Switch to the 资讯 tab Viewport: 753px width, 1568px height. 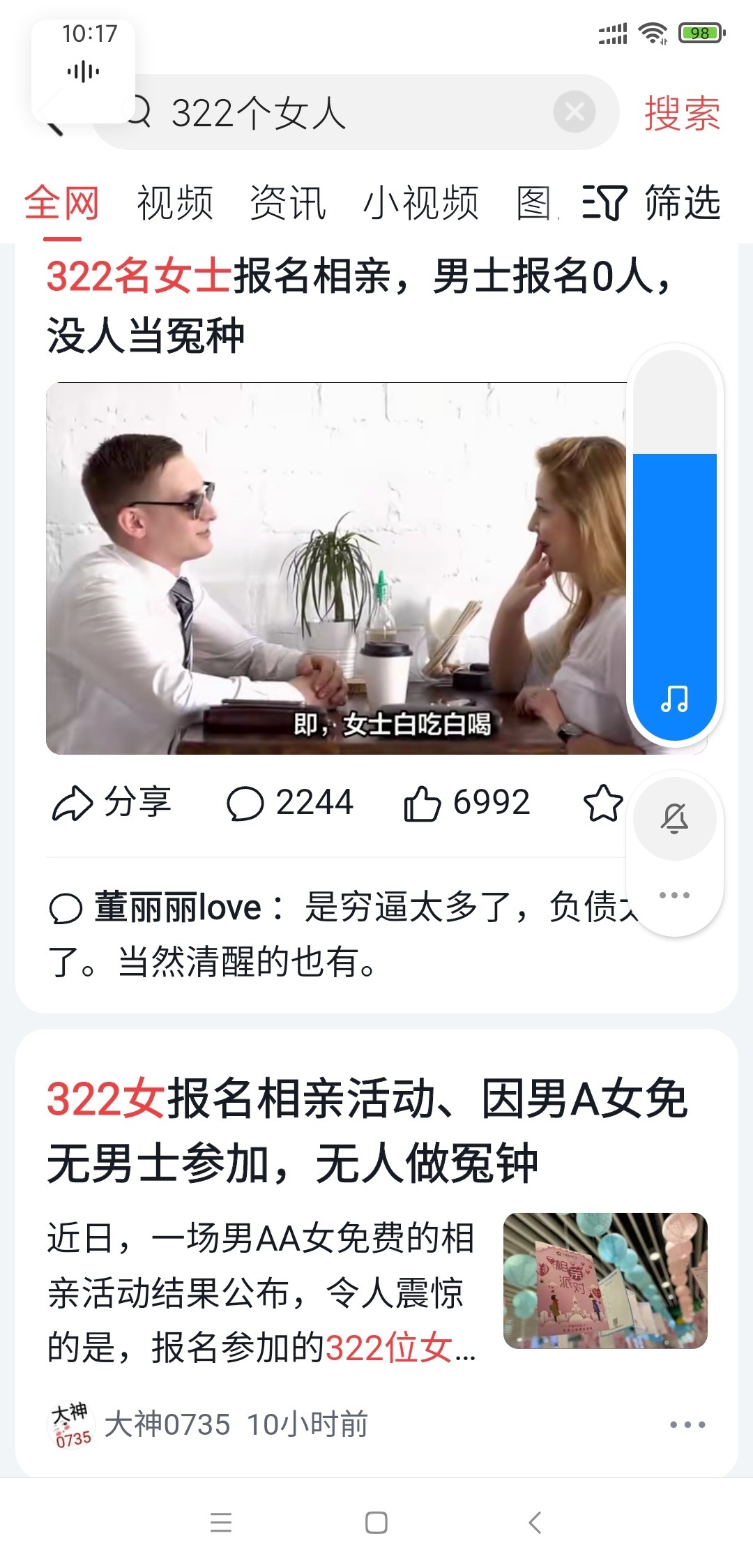point(287,204)
